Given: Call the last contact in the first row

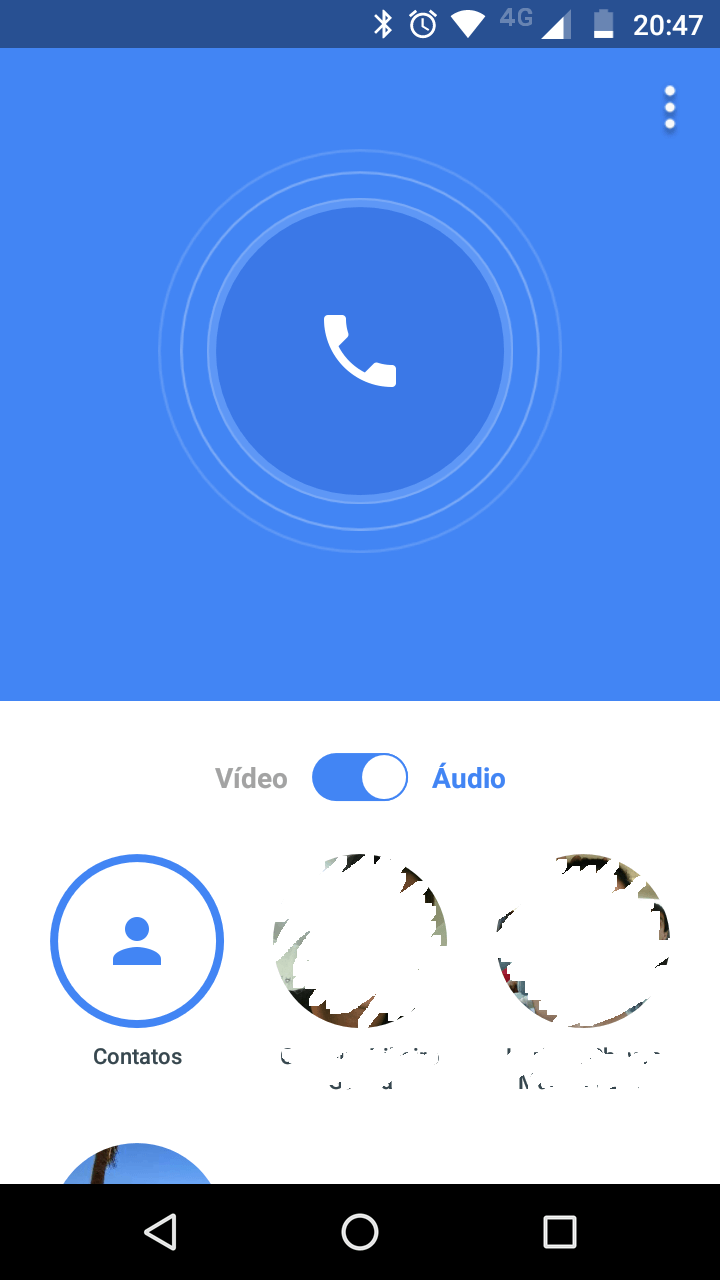Looking at the screenshot, I should pyautogui.click(x=583, y=941).
